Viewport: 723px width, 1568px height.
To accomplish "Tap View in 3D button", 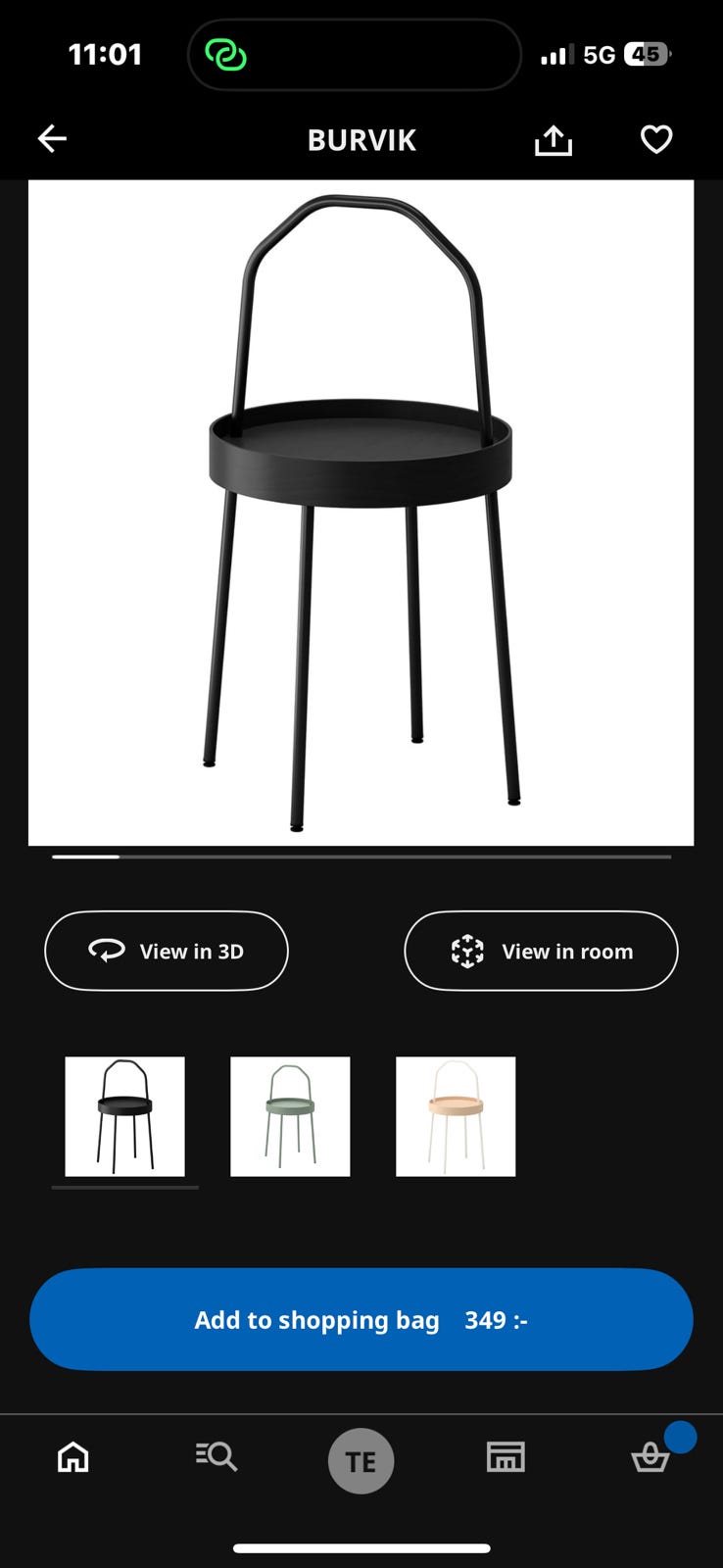I will [167, 951].
